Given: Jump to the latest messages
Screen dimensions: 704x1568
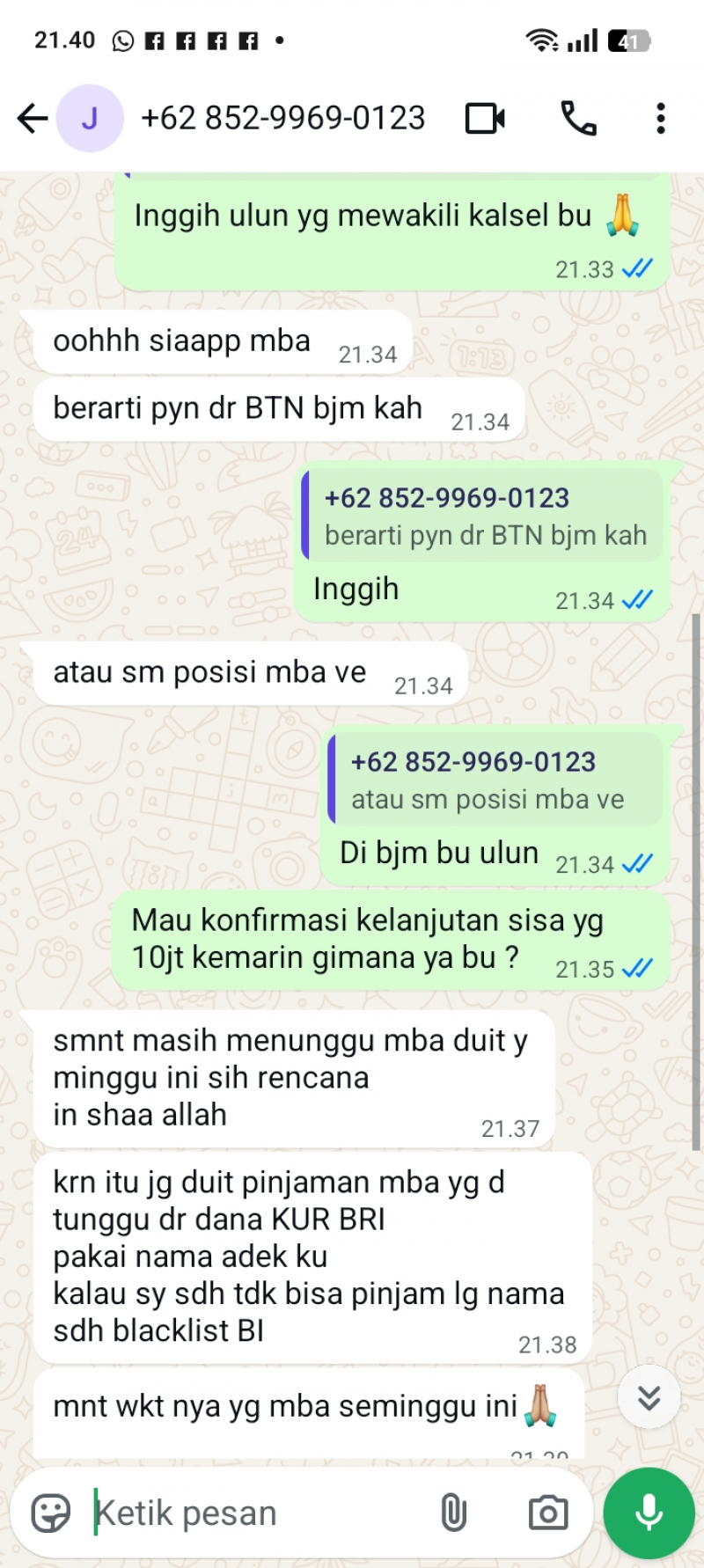Looking at the screenshot, I should [649, 1397].
